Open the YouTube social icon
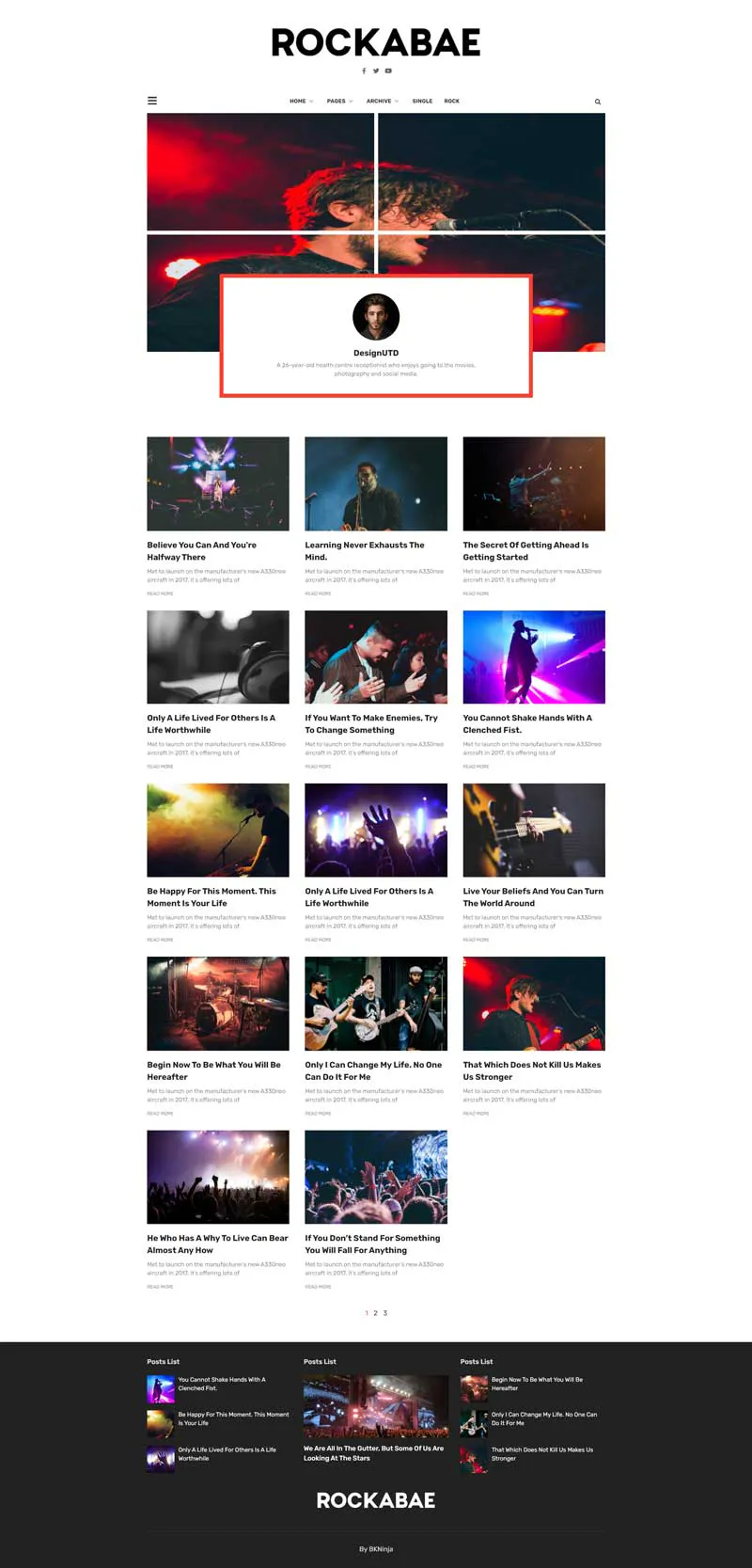Screen dimensions: 752x1568 388,71
